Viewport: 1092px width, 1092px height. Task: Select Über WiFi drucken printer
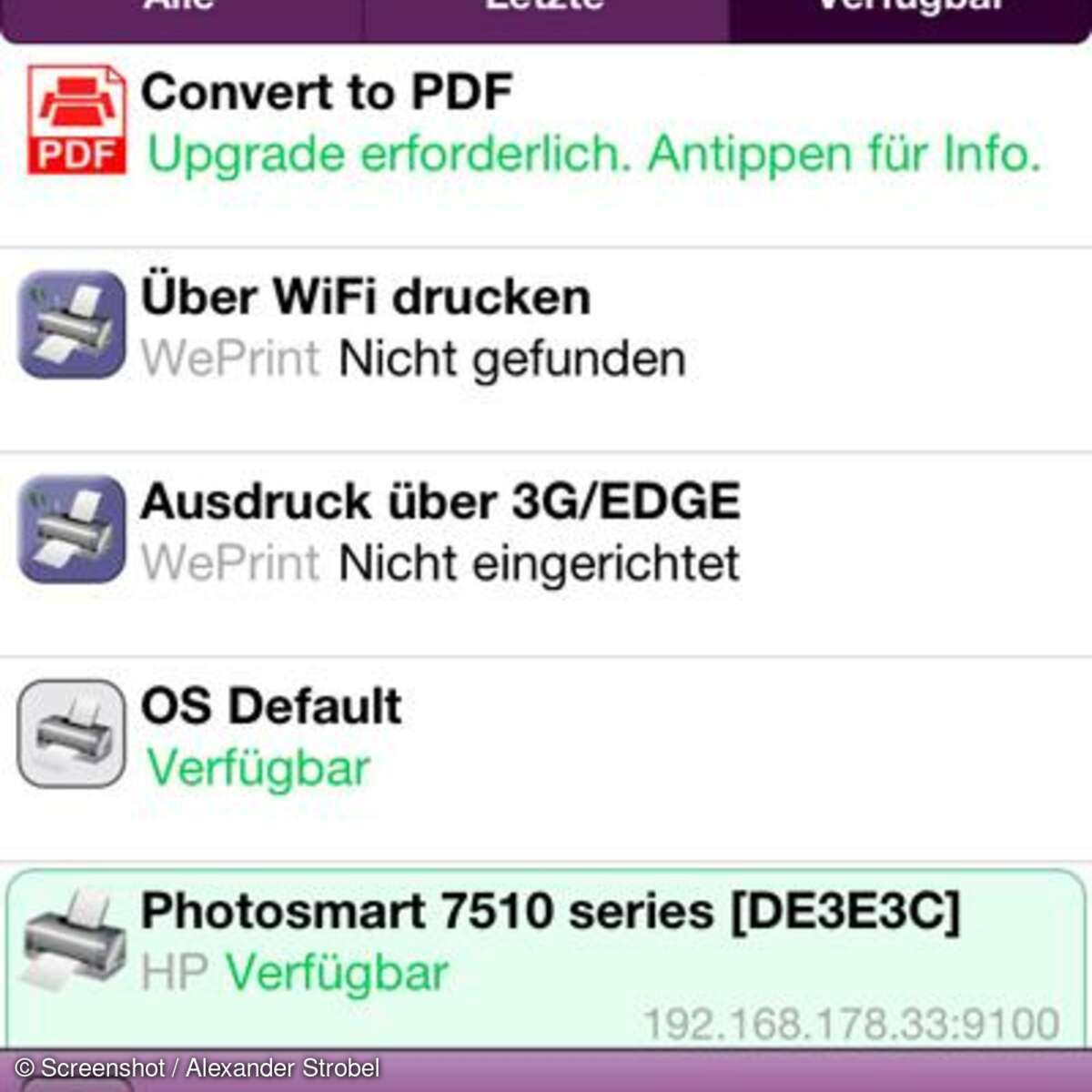tap(546, 328)
